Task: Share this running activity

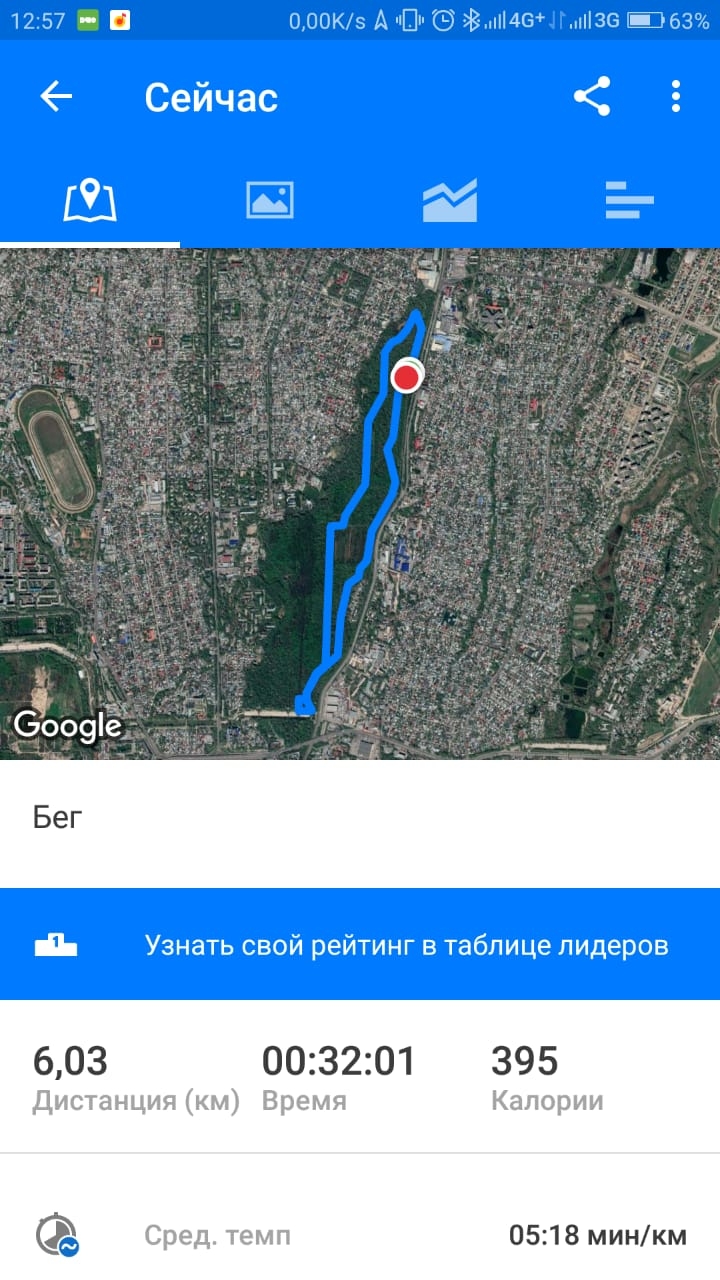Action: [592, 97]
